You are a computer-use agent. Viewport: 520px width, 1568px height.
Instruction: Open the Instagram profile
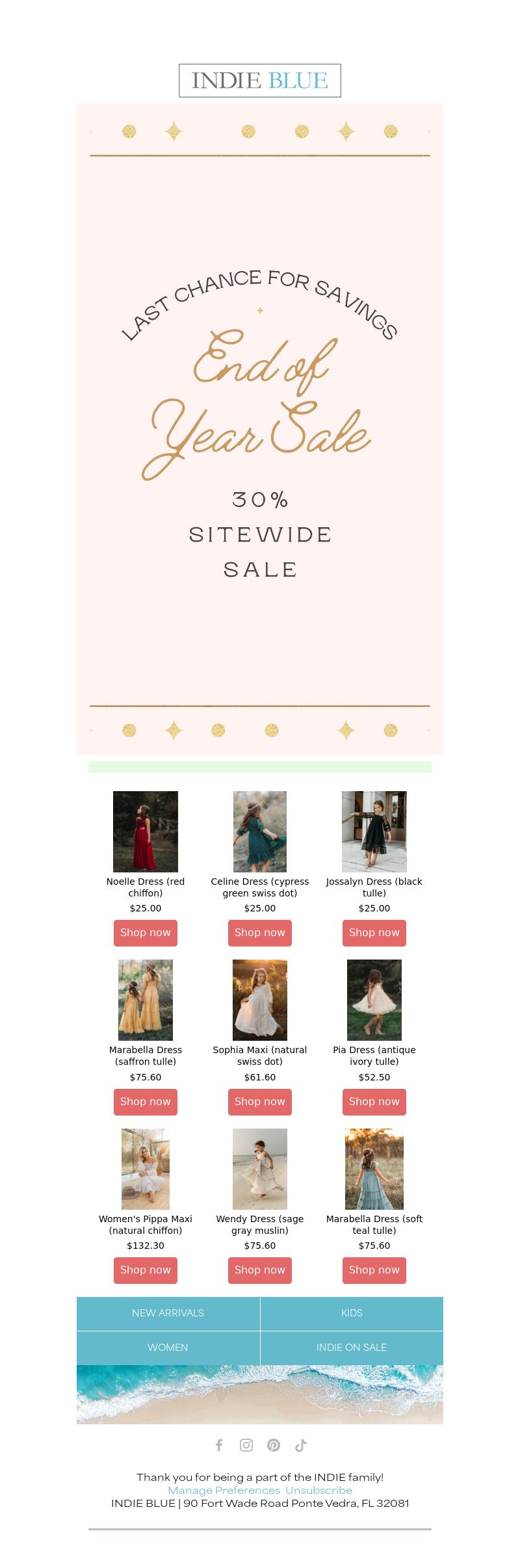(246, 1445)
